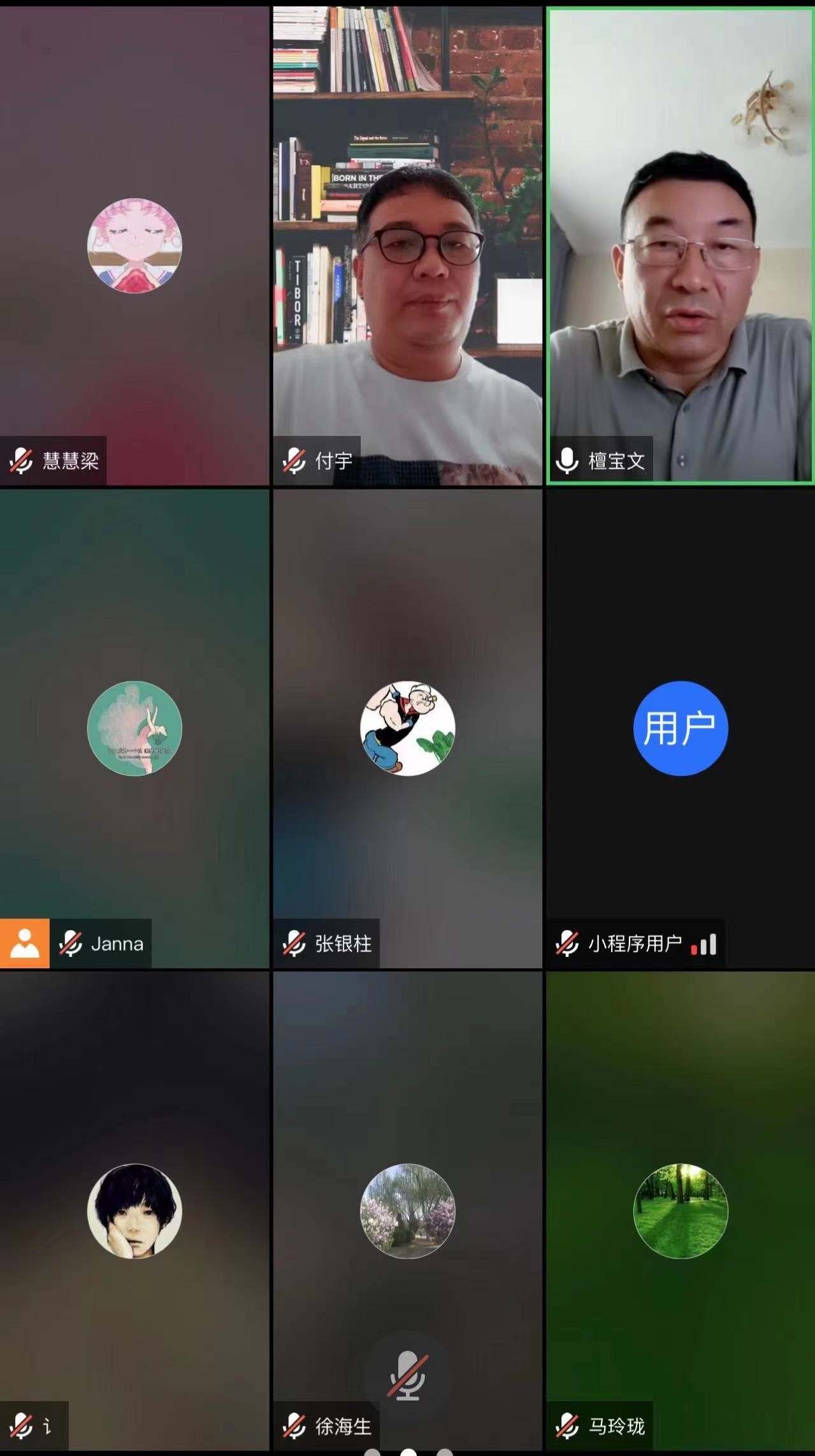815x1456 pixels.
Task: Open 檀宝文's speaking video tile
Action: 680,245
